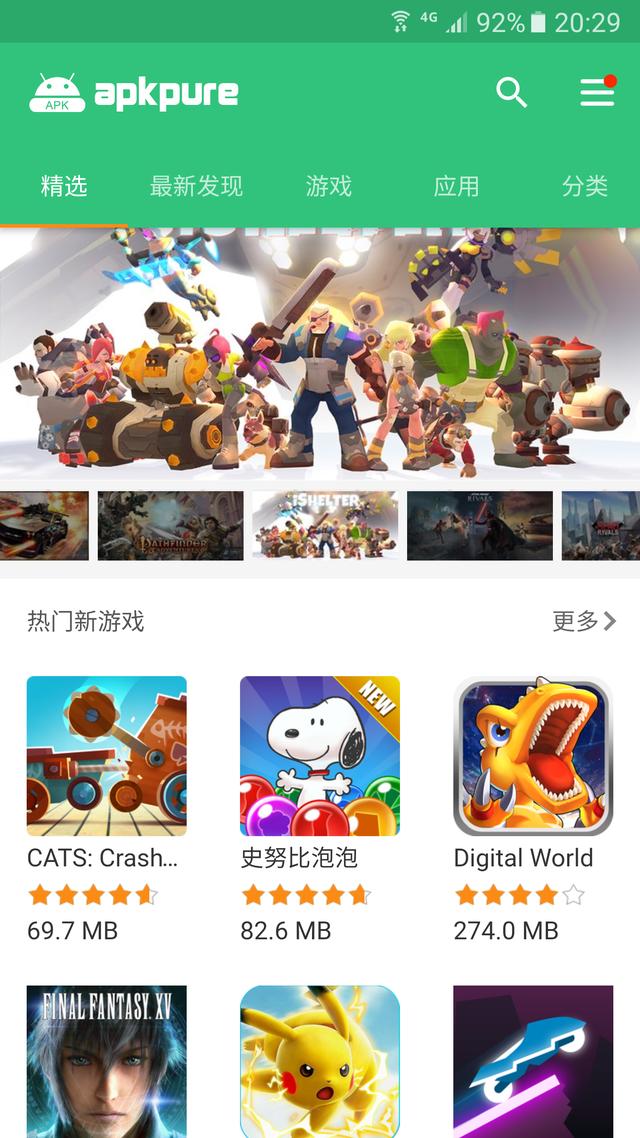Open the hamburger menu with red dot
This screenshot has width=640, height=1138.
[x=597, y=93]
